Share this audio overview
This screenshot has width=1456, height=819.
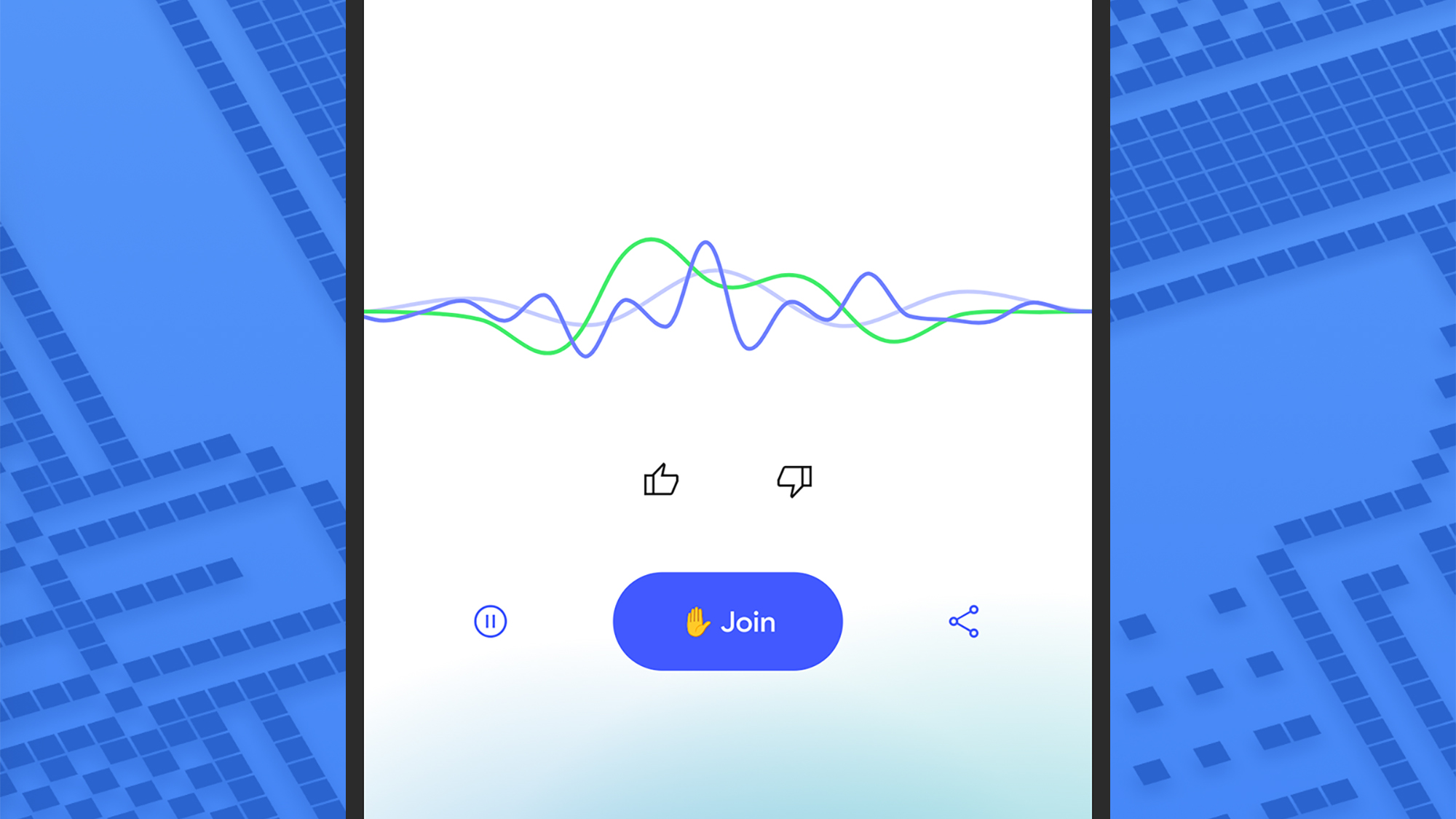[964, 622]
